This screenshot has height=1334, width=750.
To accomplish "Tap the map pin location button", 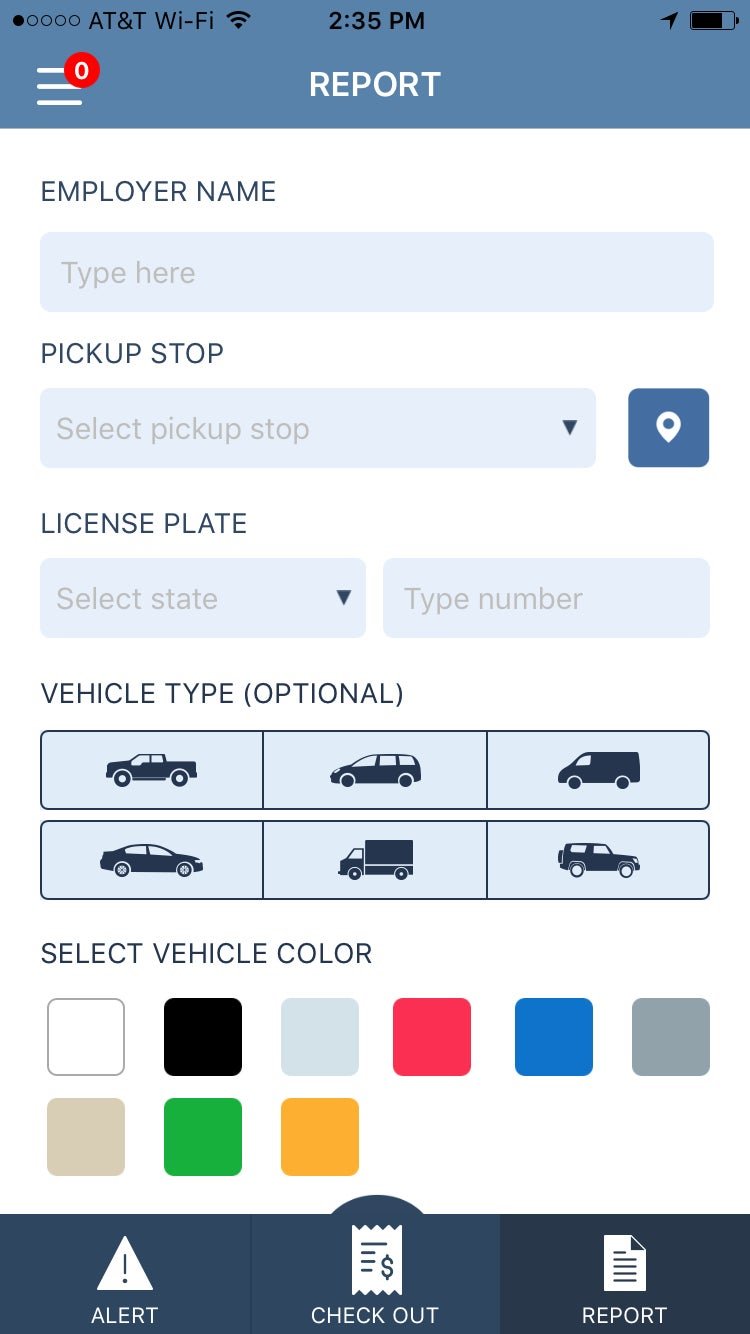I will pyautogui.click(x=668, y=428).
